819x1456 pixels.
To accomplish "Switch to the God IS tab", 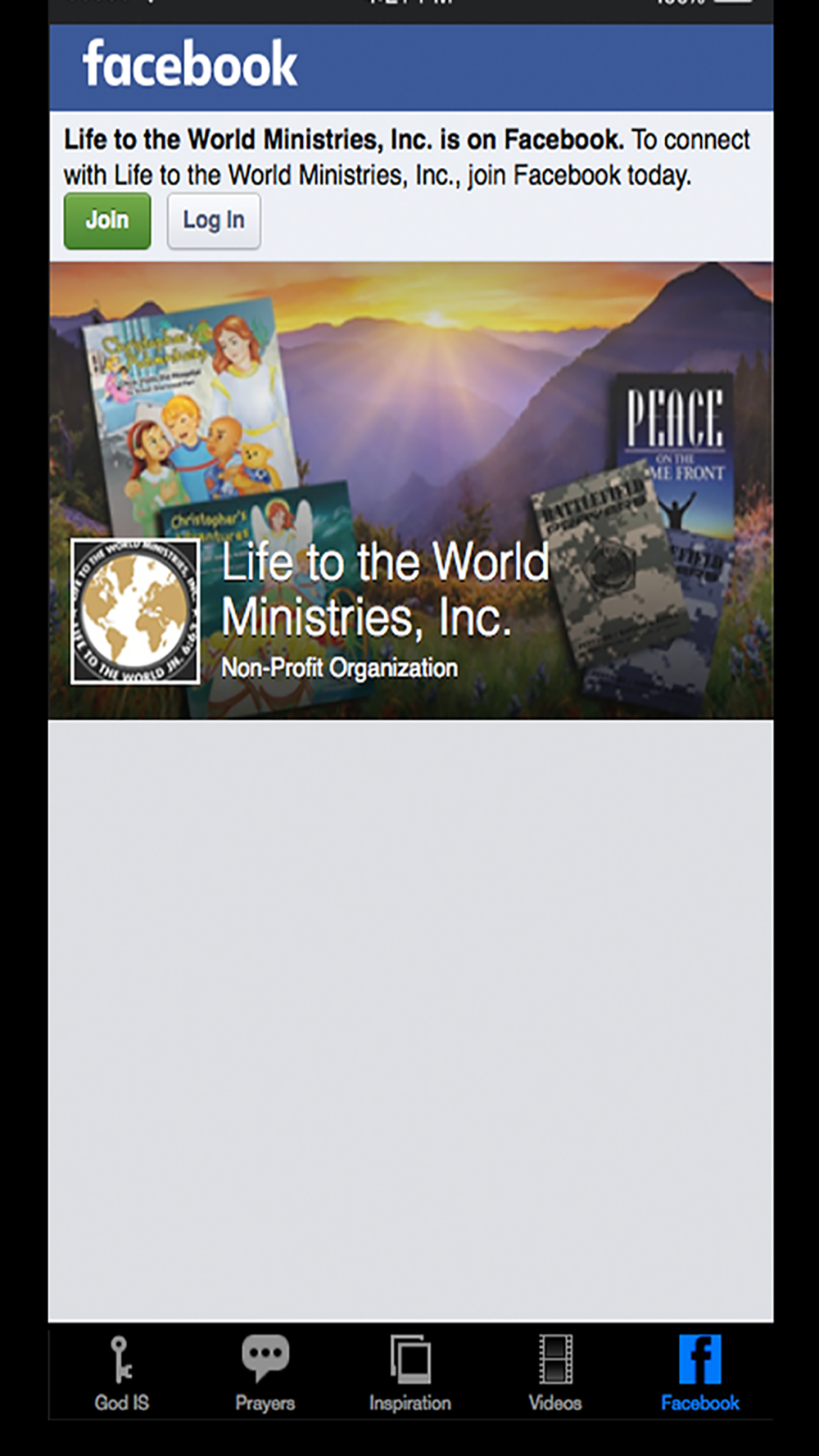I will 121,1374.
